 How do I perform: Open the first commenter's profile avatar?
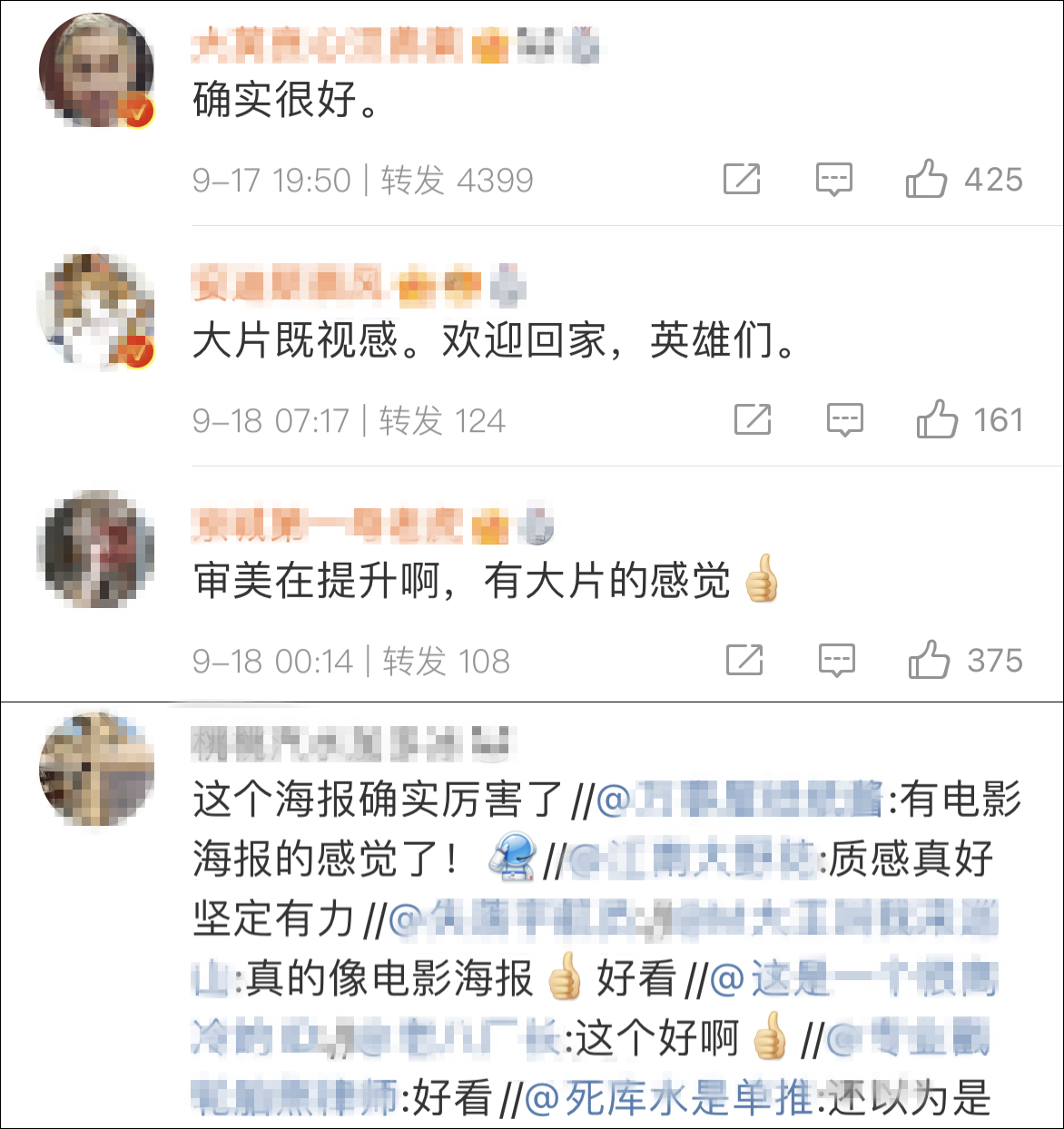coord(95,70)
